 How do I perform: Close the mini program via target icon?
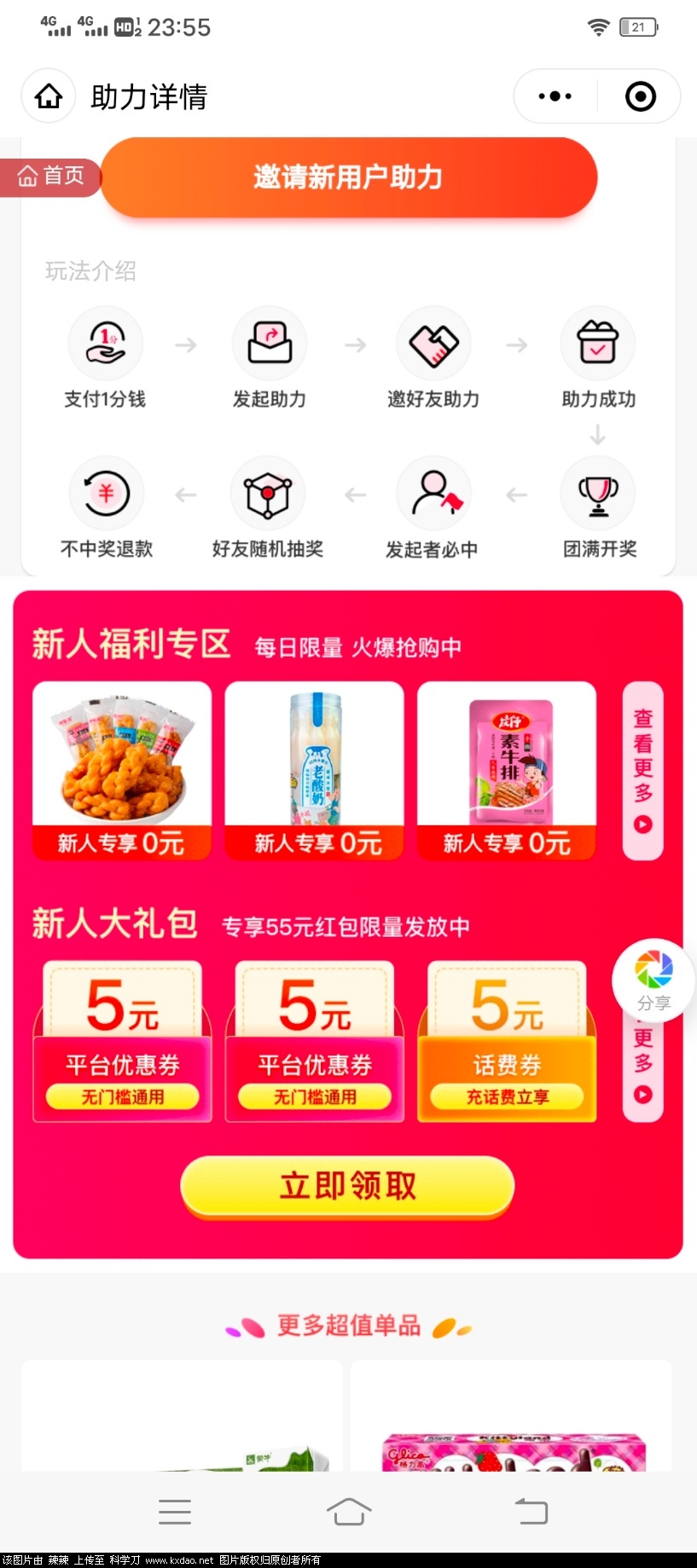click(x=640, y=96)
